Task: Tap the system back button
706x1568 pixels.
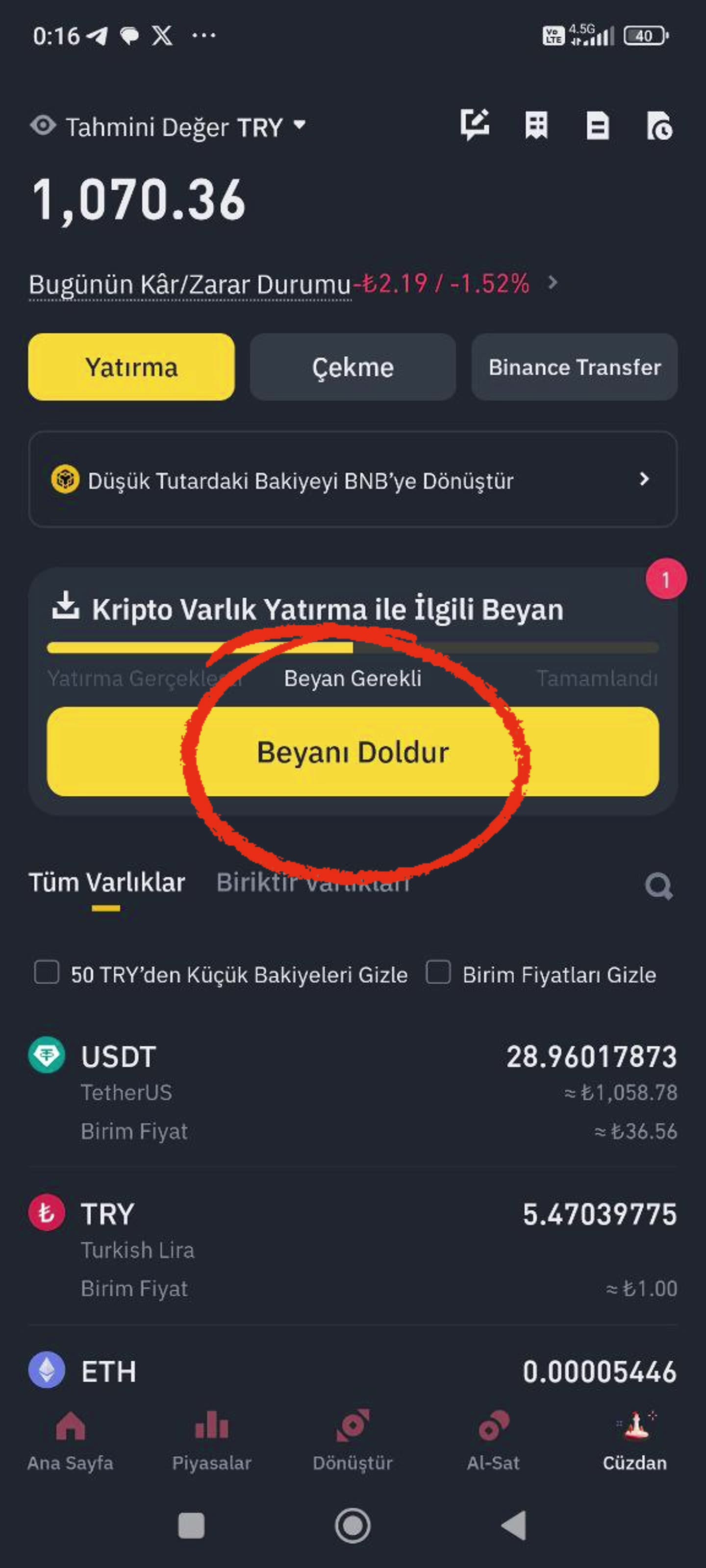Action: coord(513,1525)
